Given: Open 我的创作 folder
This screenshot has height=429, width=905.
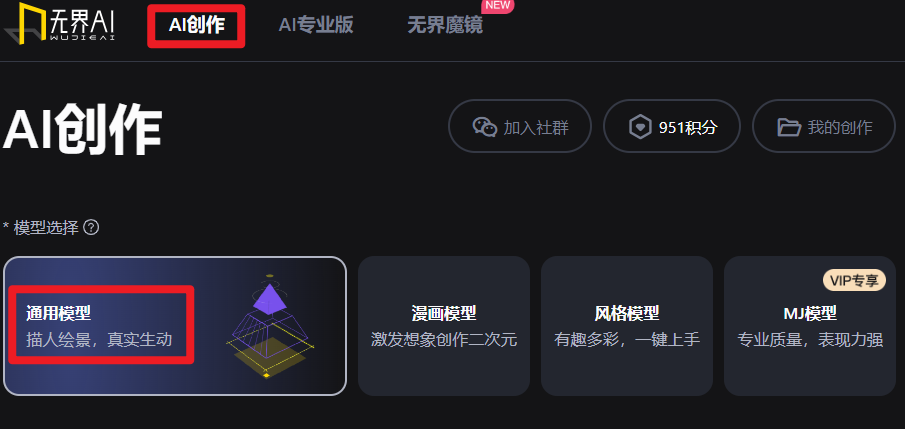Looking at the screenshot, I should (824, 127).
